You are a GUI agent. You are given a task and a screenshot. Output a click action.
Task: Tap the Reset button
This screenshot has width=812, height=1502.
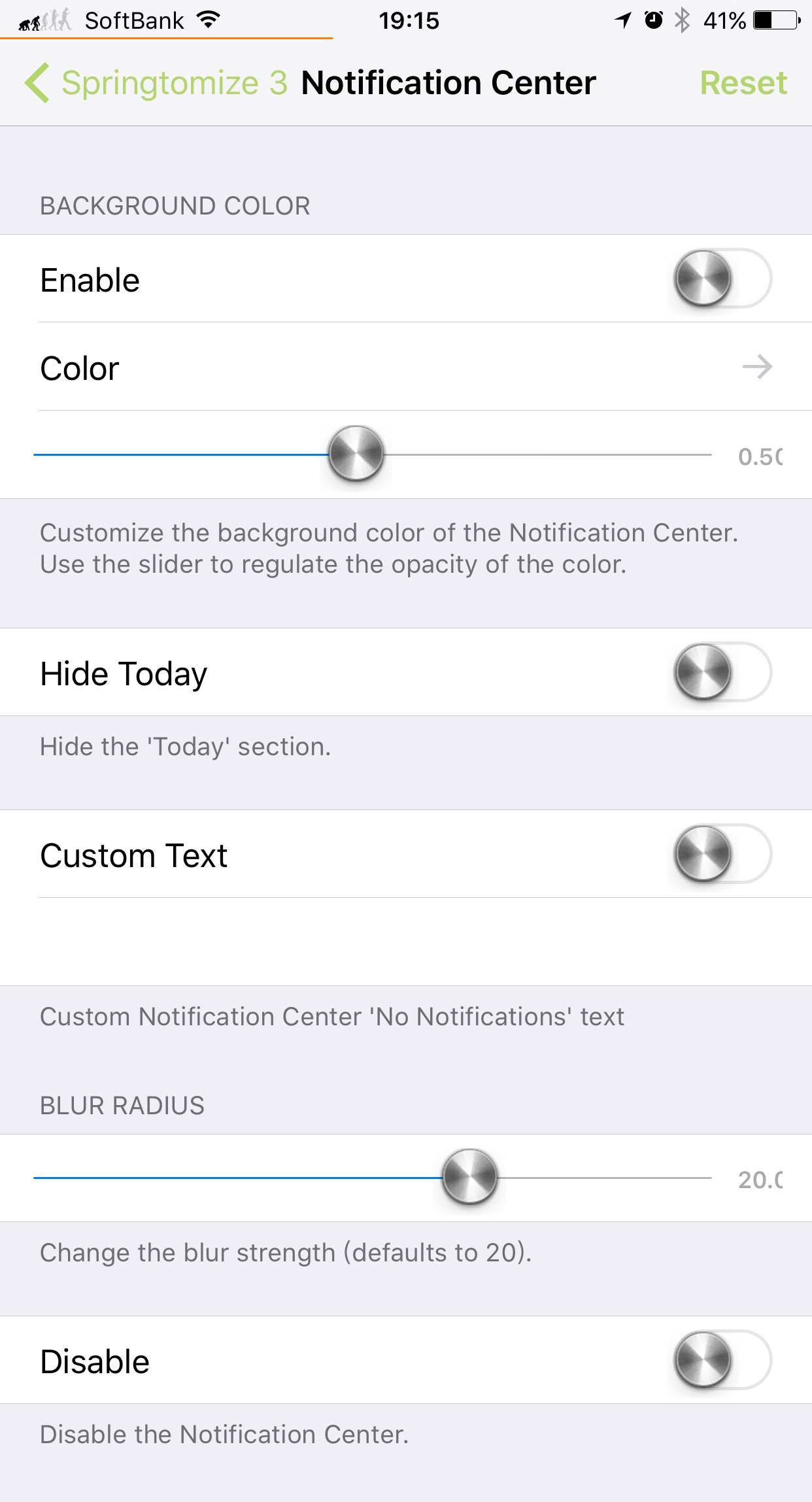743,83
